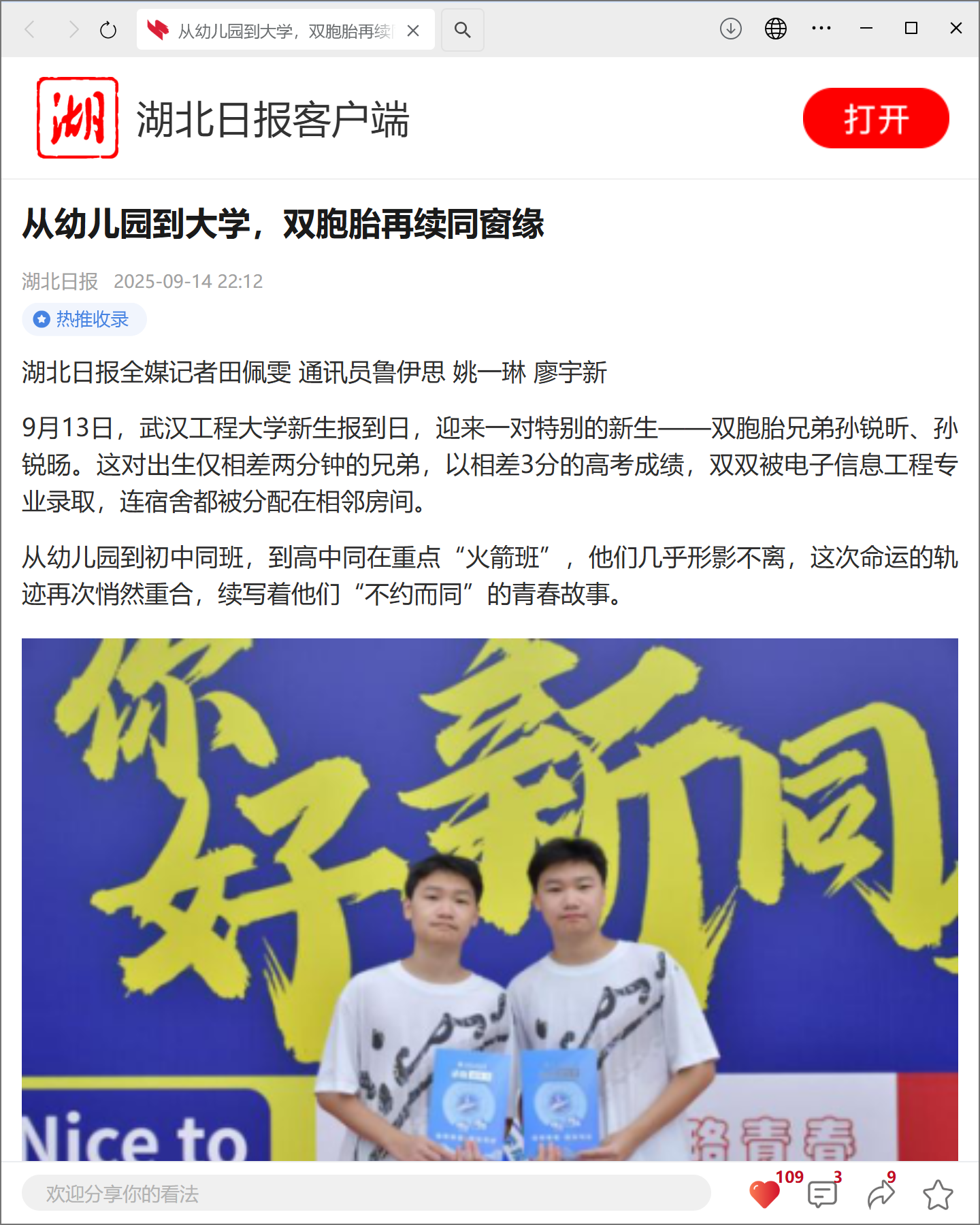This screenshot has height=1225, width=980.
Task: Tap the 欢迎分享你的看法 comment field
Action: point(366,1193)
